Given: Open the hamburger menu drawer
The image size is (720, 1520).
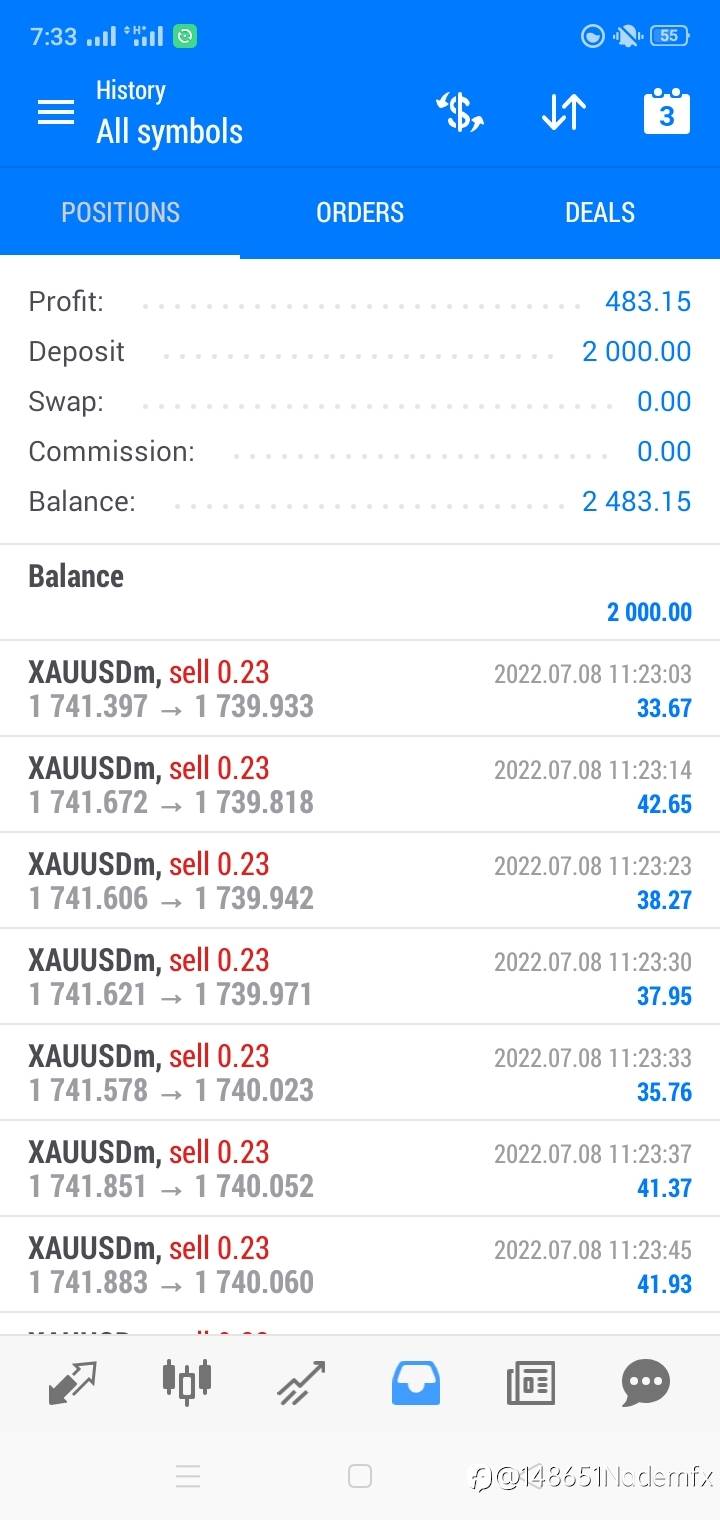Looking at the screenshot, I should pyautogui.click(x=56, y=112).
